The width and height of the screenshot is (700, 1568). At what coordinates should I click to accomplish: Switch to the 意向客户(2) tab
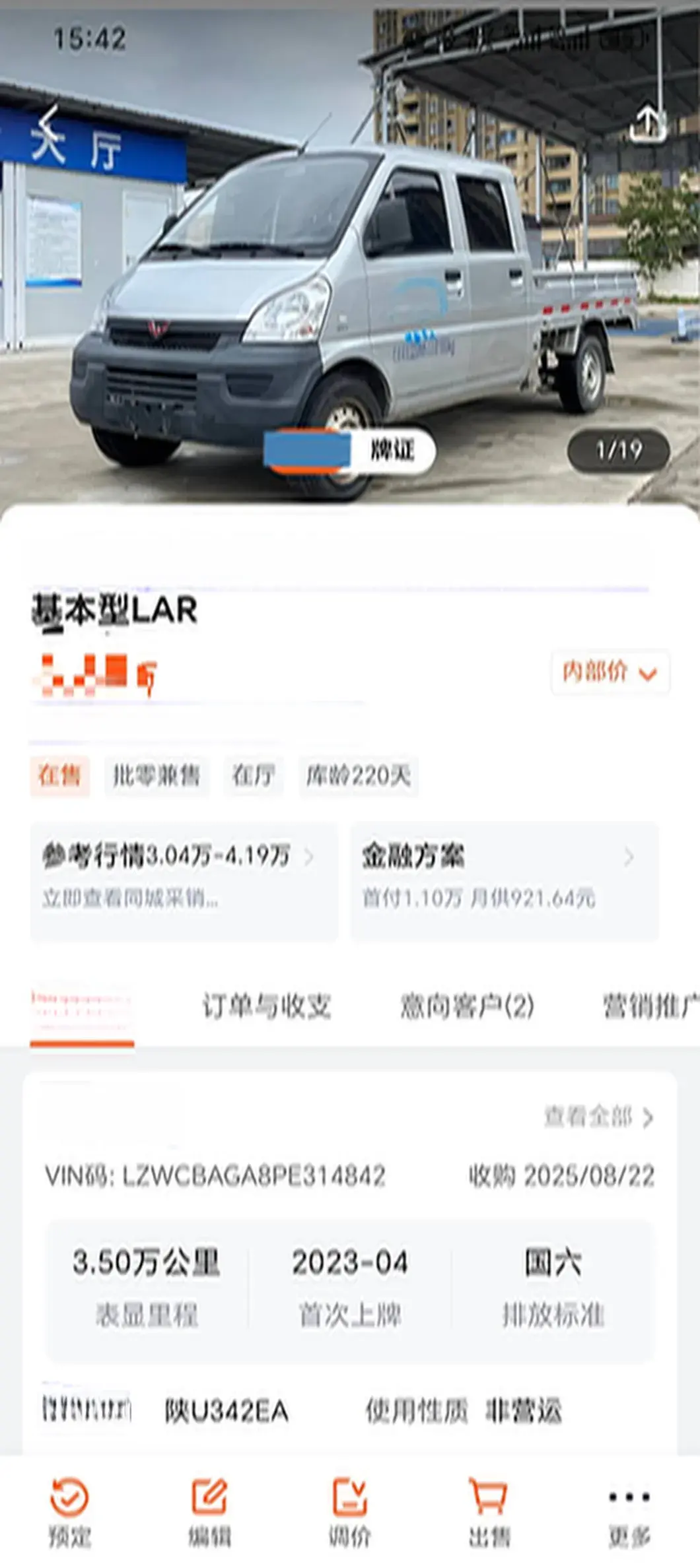pos(467,1007)
